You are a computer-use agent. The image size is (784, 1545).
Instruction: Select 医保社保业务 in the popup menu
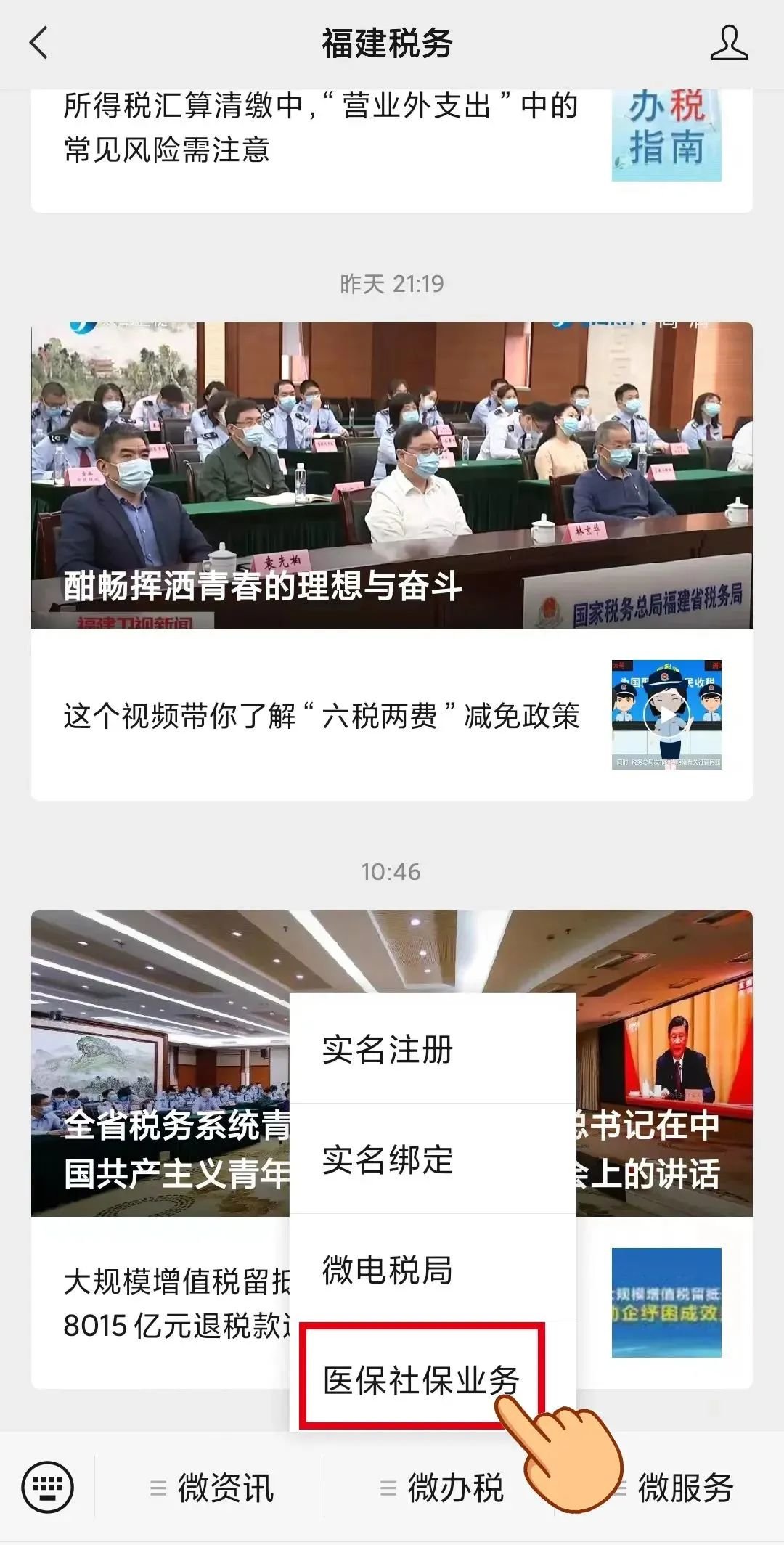tap(422, 1380)
